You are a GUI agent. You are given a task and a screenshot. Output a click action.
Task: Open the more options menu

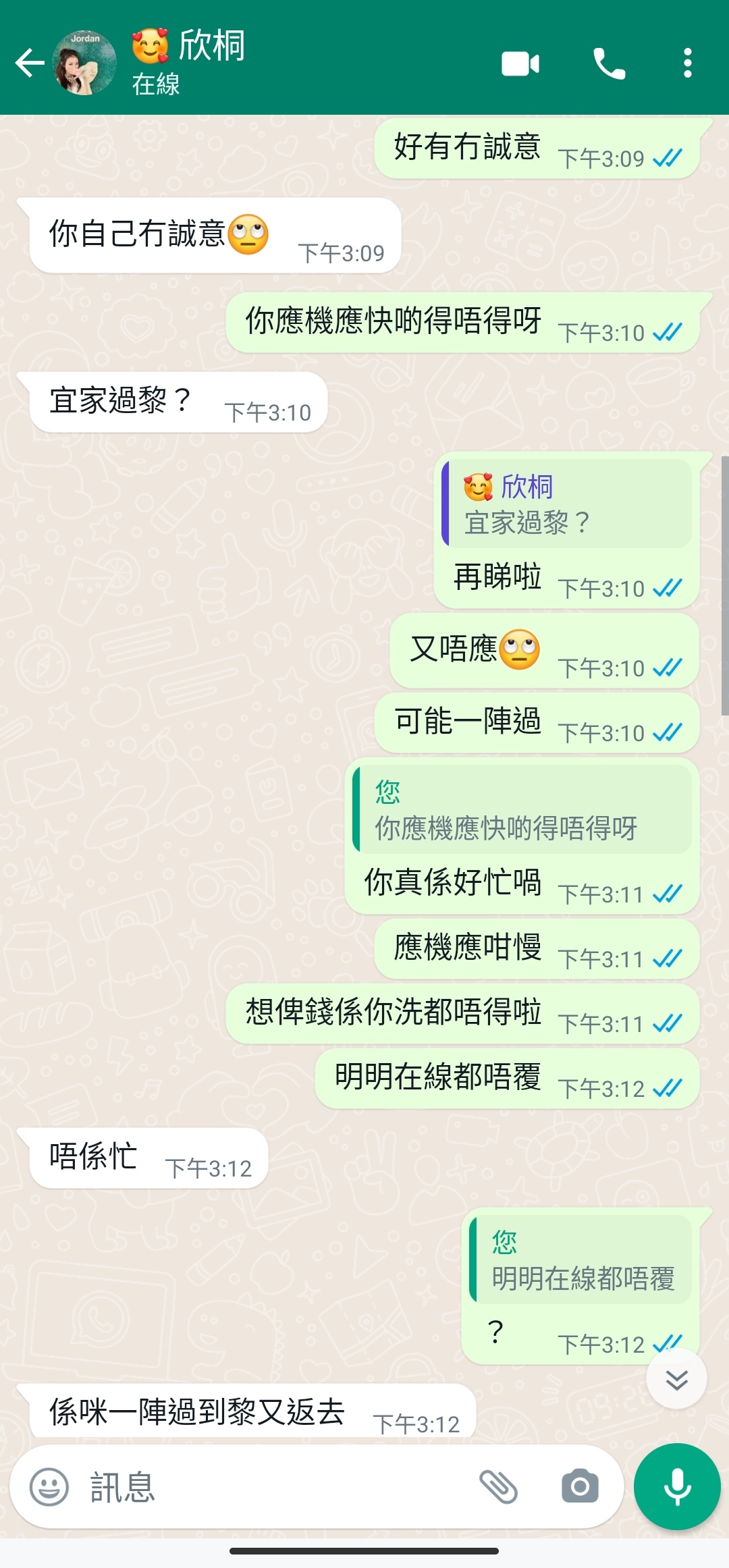(x=687, y=63)
